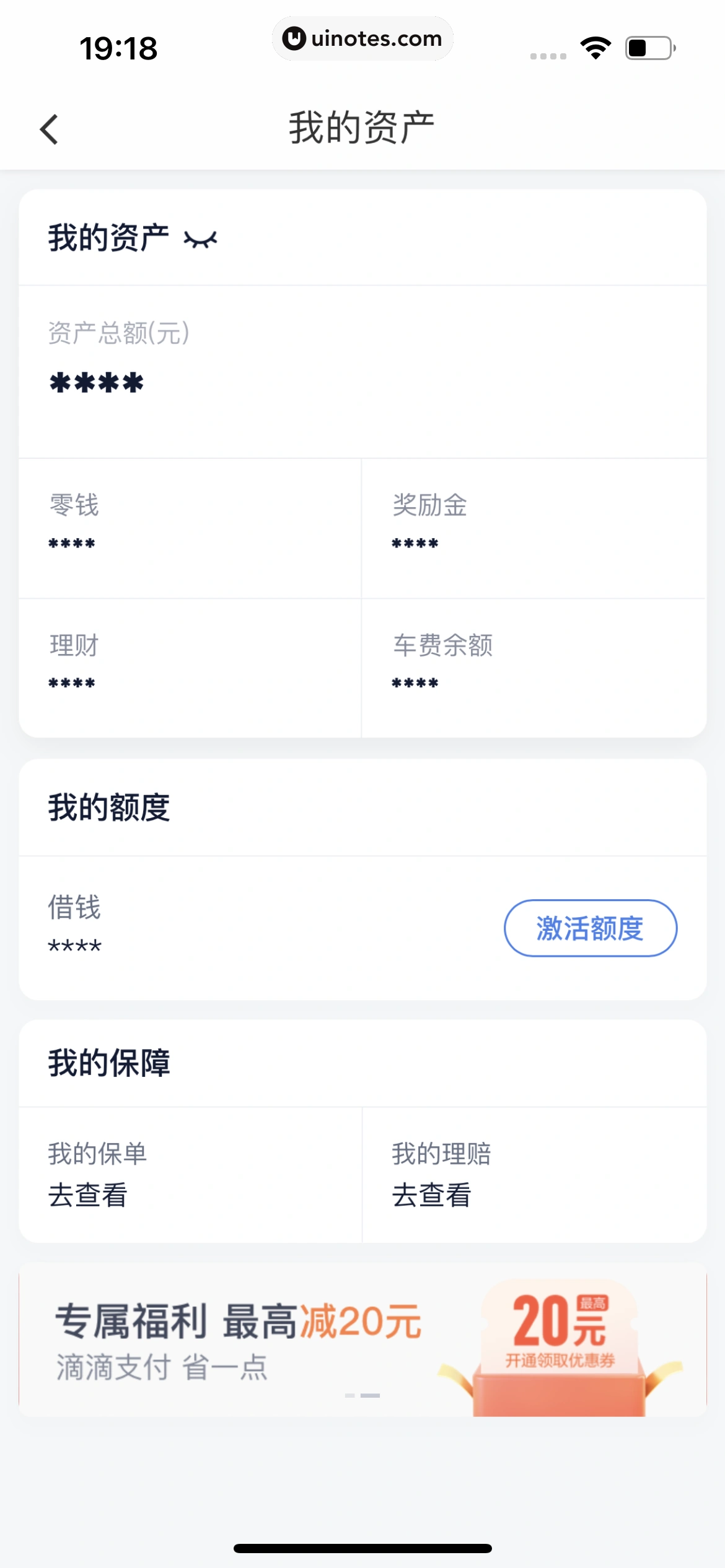Tap the 激活额度 button
The height and width of the screenshot is (1568, 725).
click(590, 928)
